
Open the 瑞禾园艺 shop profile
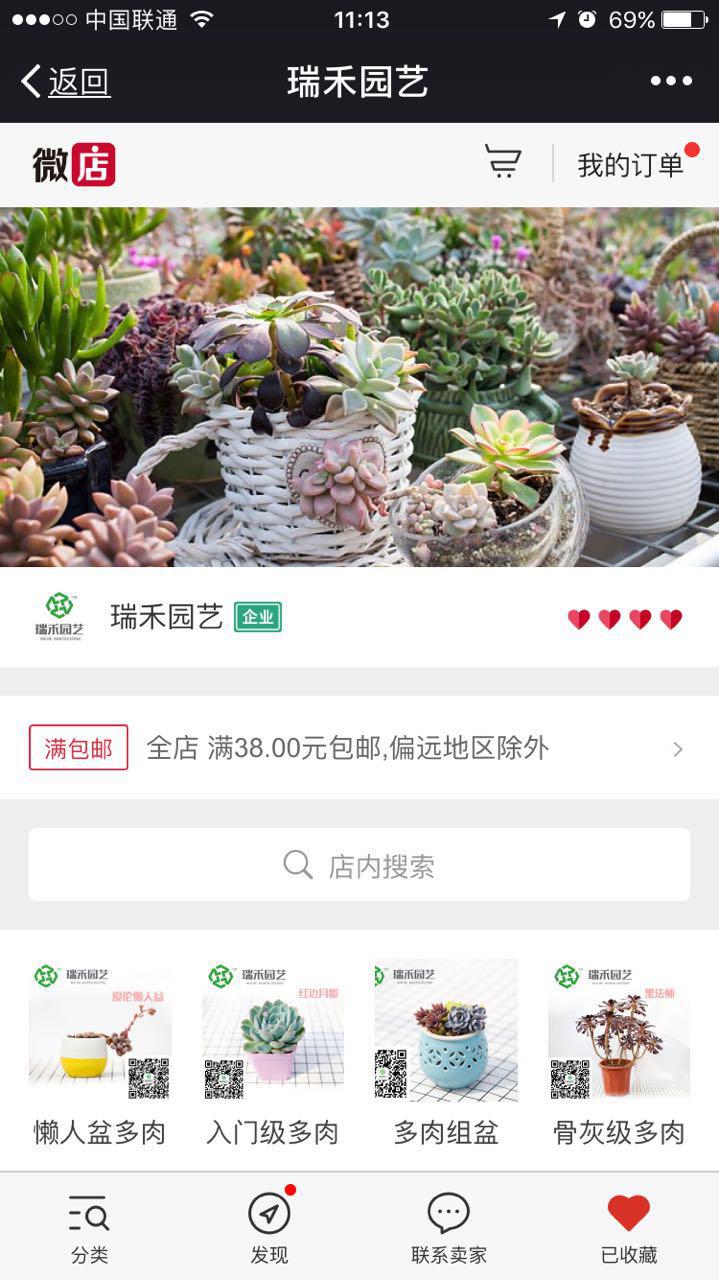pyautogui.click(x=165, y=618)
